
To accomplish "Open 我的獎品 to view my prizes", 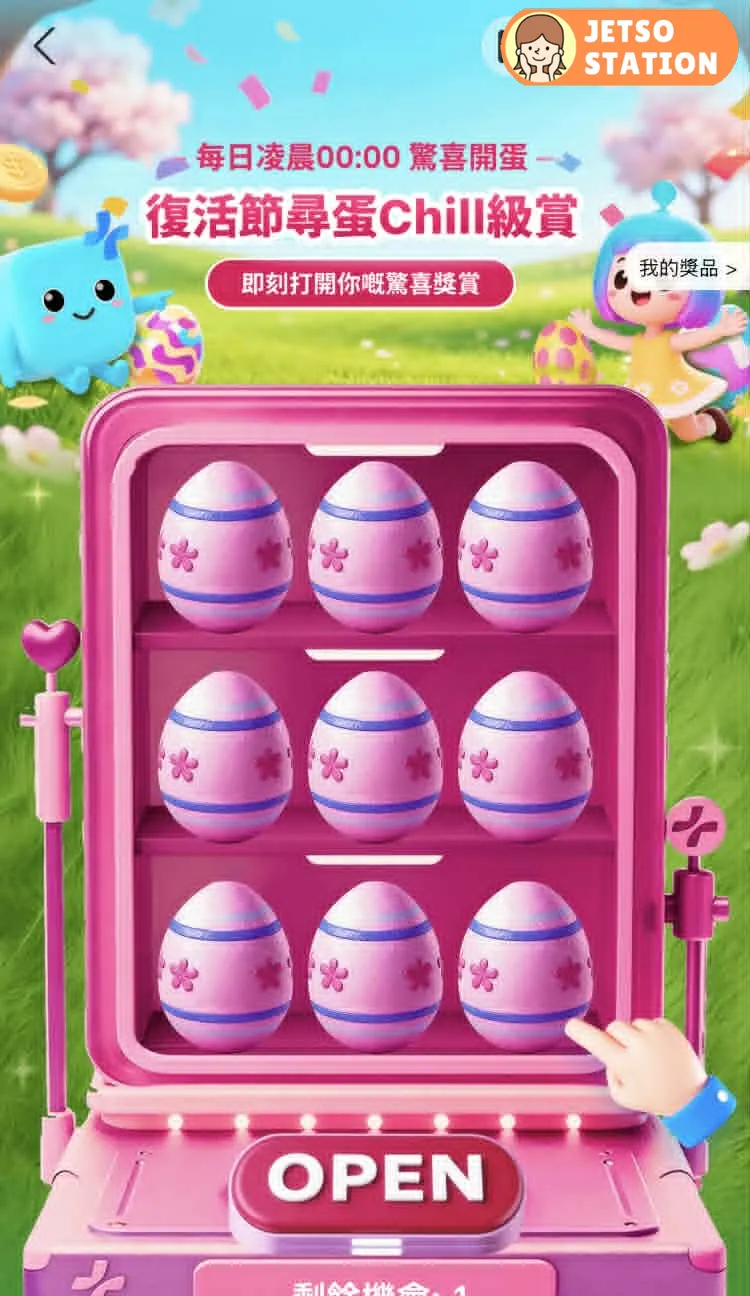I will tap(690, 268).
